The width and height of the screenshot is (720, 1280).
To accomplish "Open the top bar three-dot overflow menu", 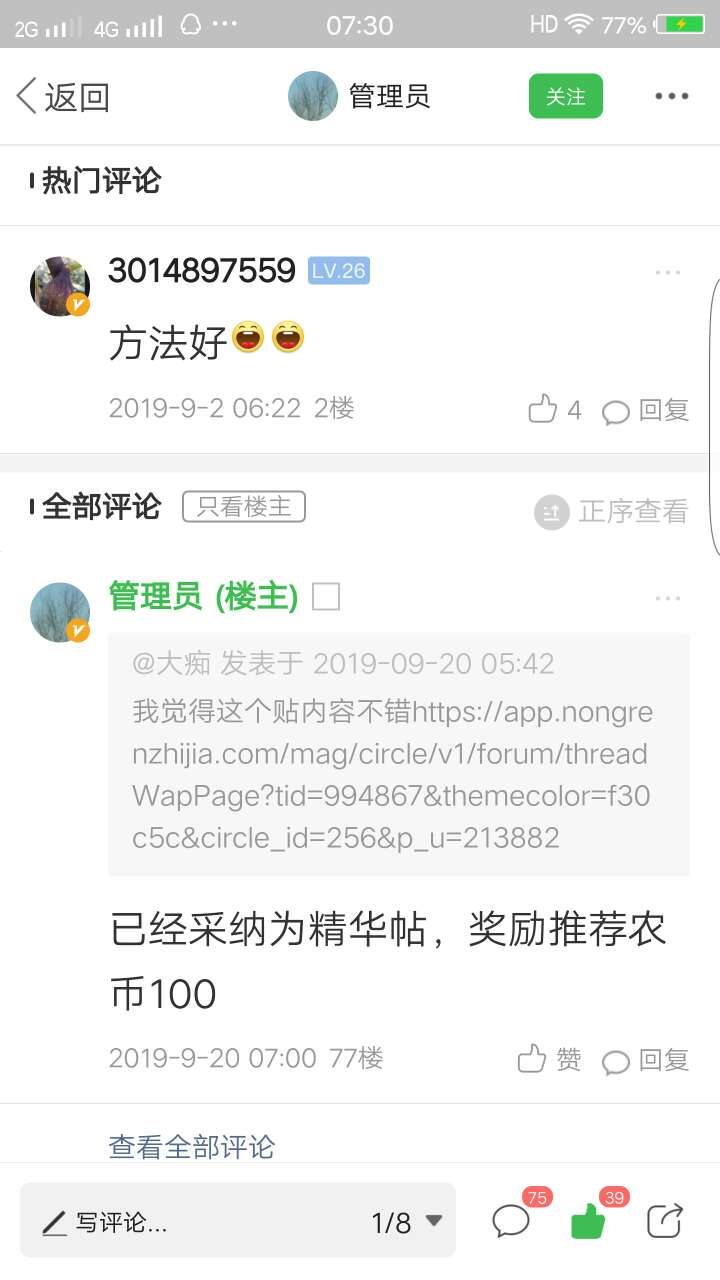I will [671, 96].
